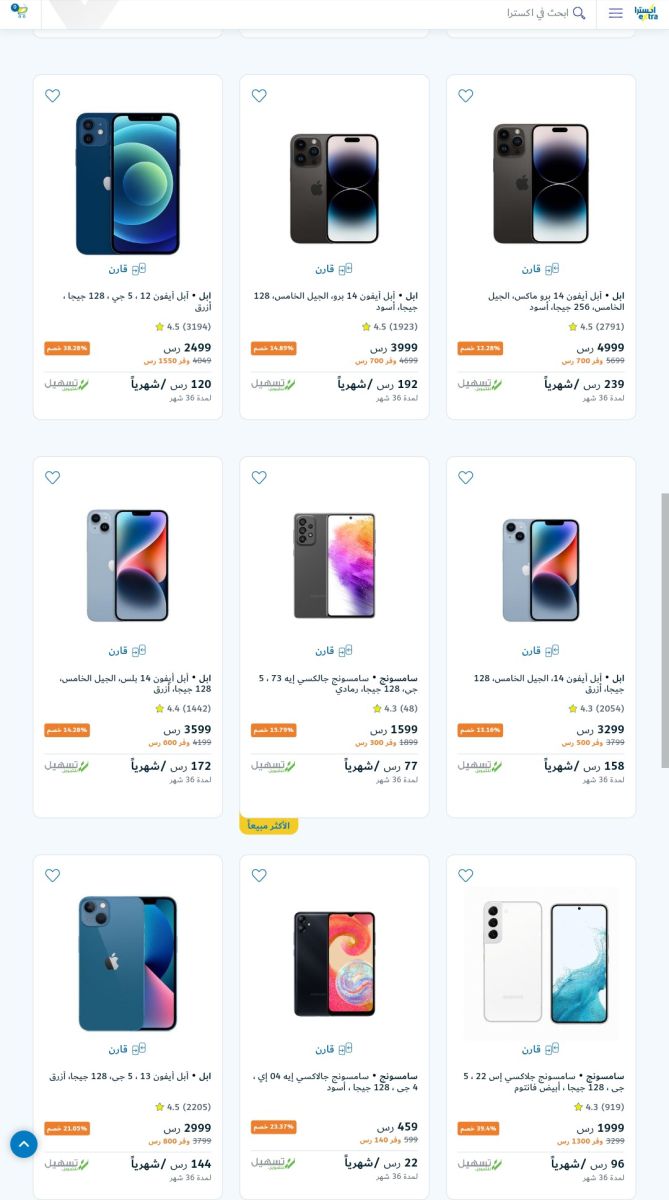The height and width of the screenshot is (1200, 669).
Task: Compare the iPhone 14 Pro 128GB black
Action: (333, 269)
